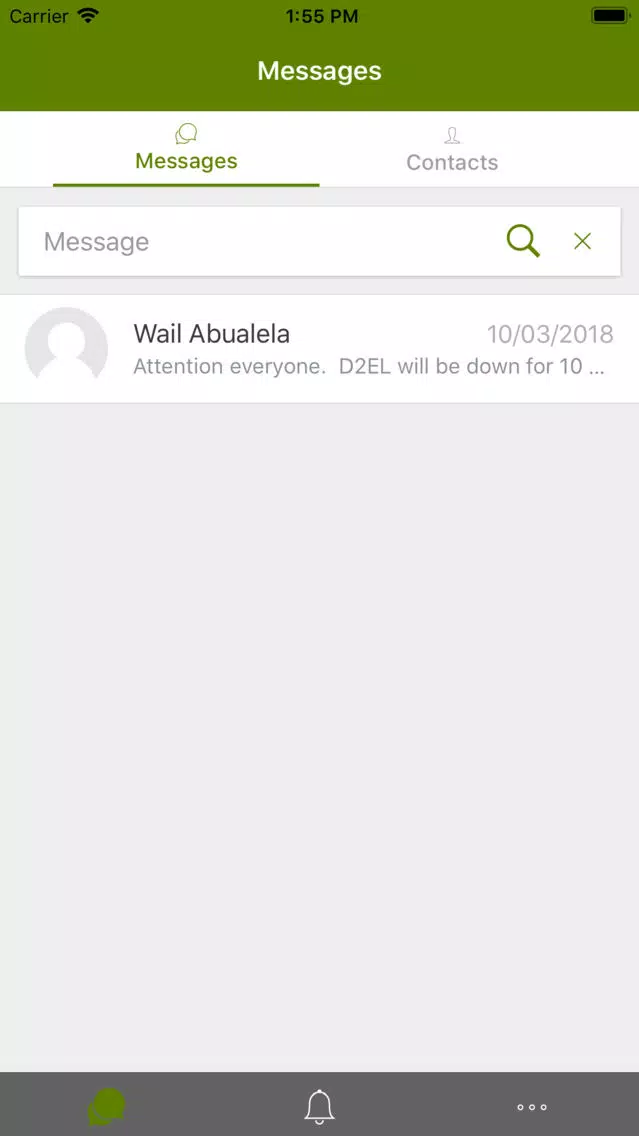The width and height of the screenshot is (639, 1136).
Task: Focus the Message search field
Action: point(261,241)
